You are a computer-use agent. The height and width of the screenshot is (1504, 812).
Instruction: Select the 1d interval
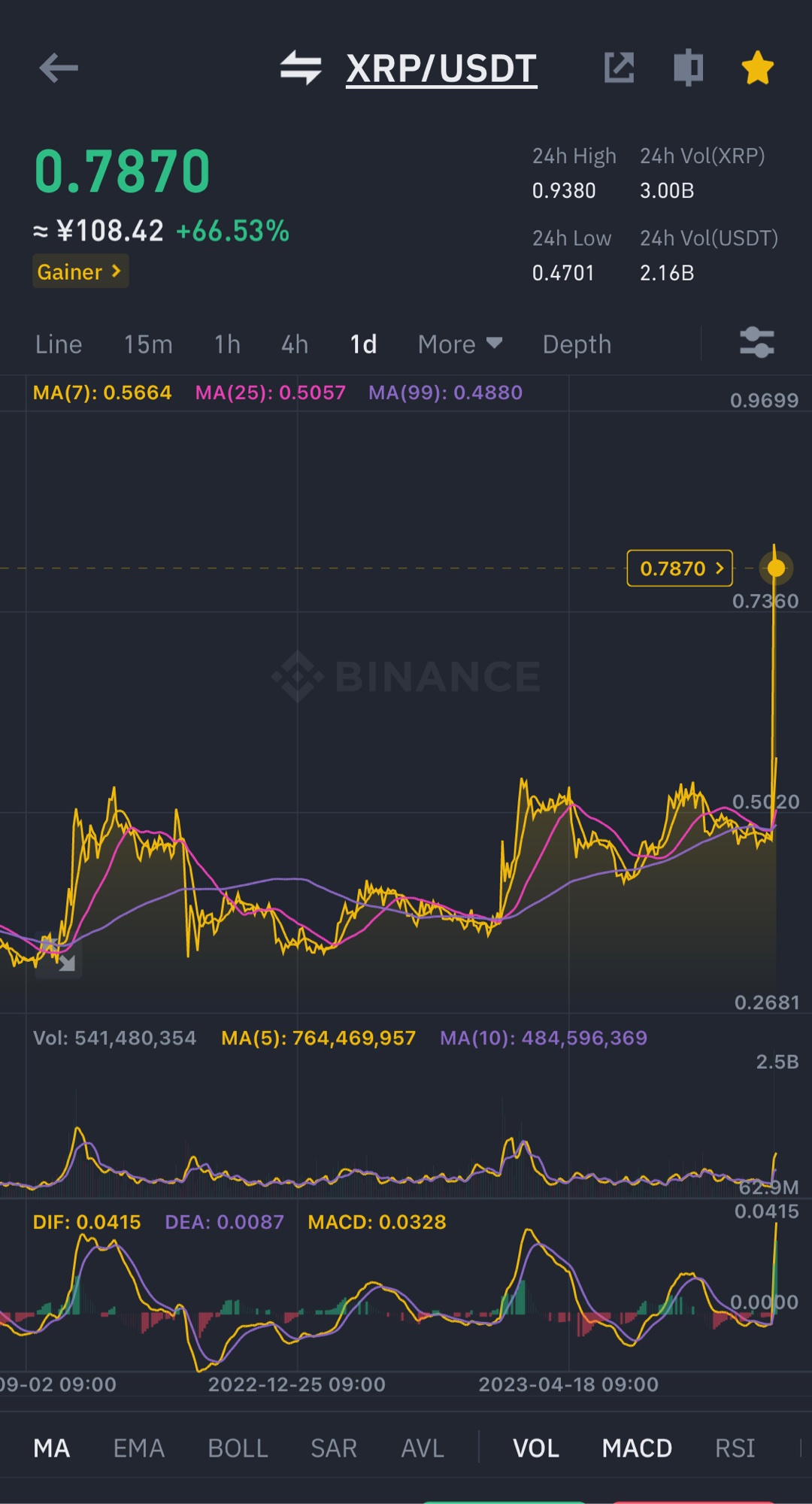363,344
